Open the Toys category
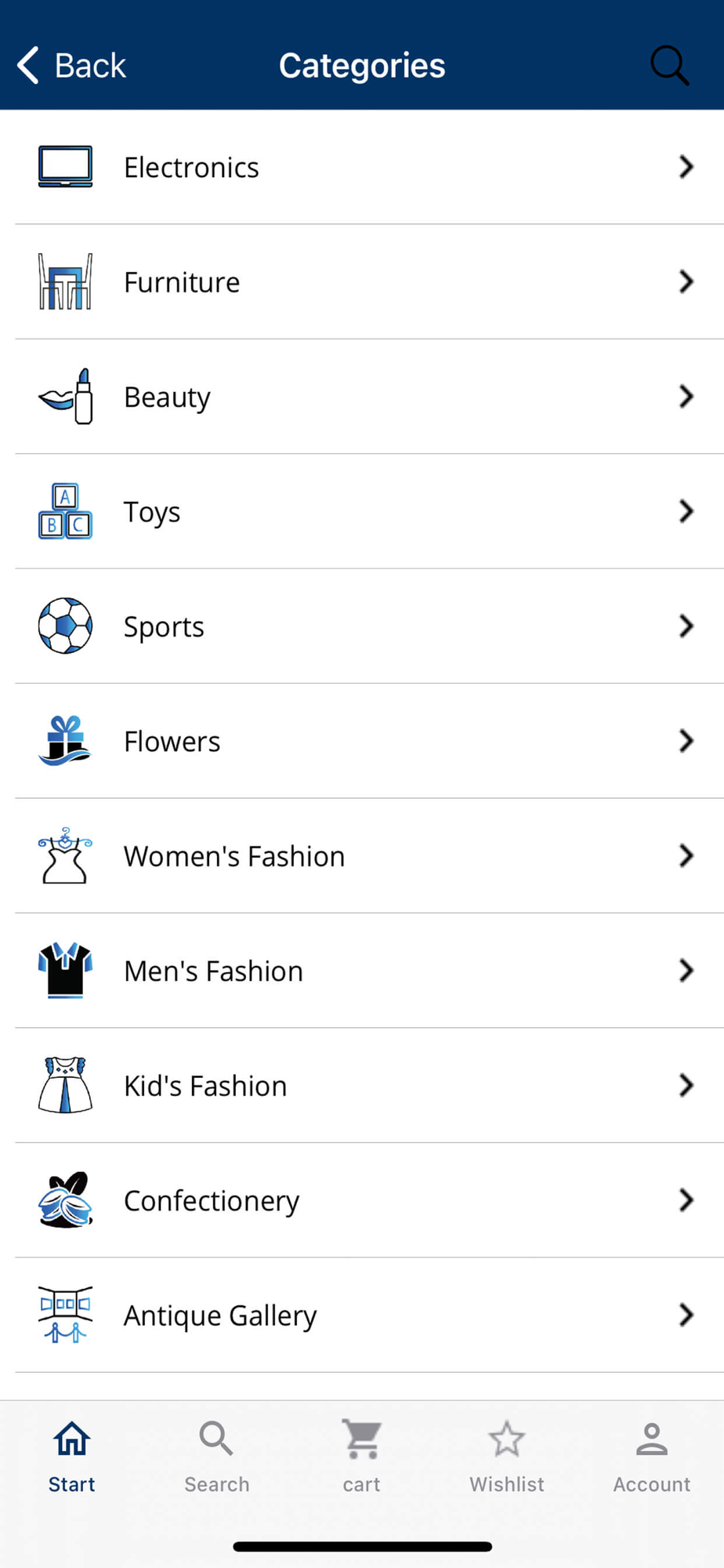 tap(362, 511)
